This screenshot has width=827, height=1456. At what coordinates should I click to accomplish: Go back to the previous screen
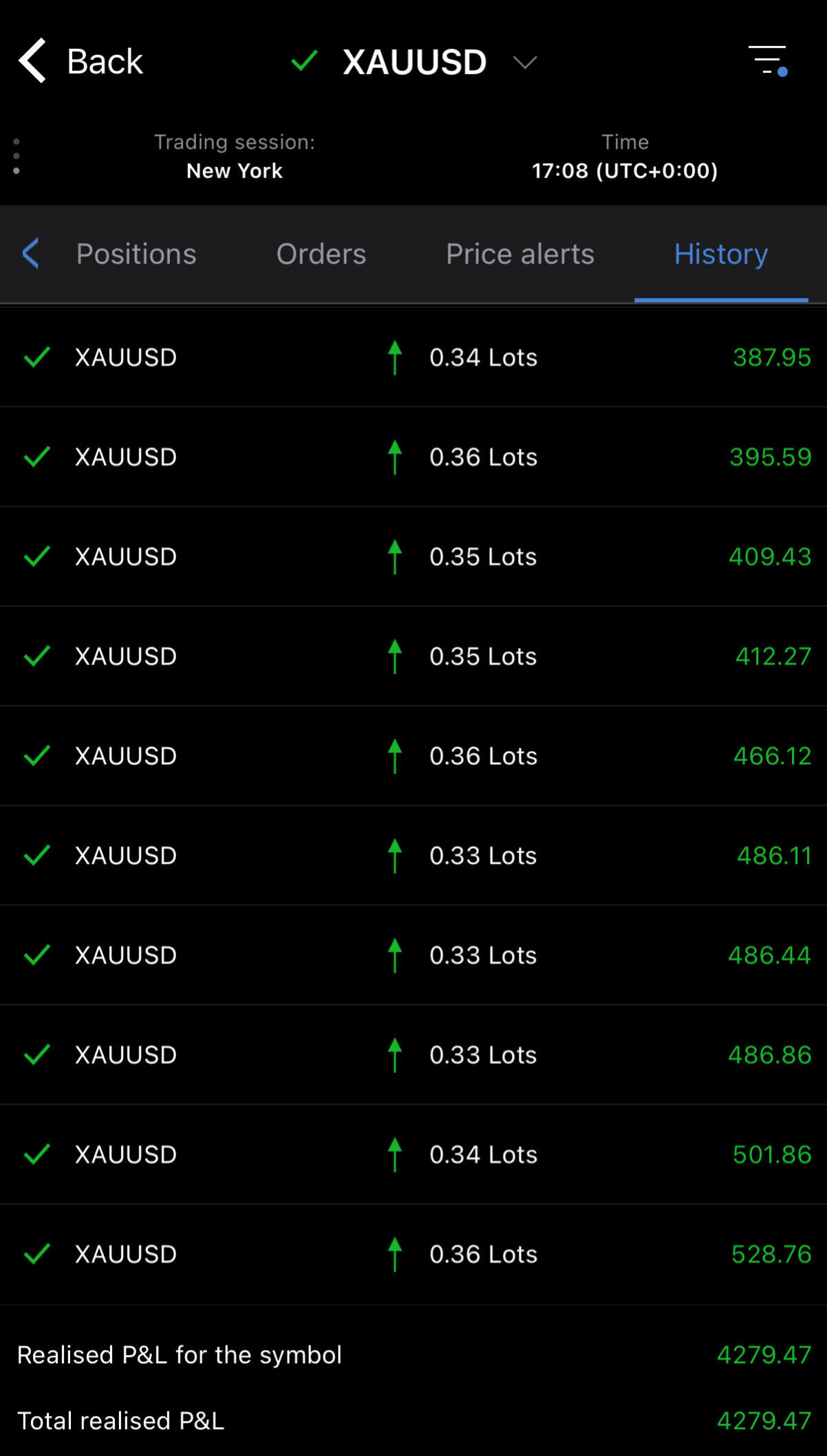80,62
